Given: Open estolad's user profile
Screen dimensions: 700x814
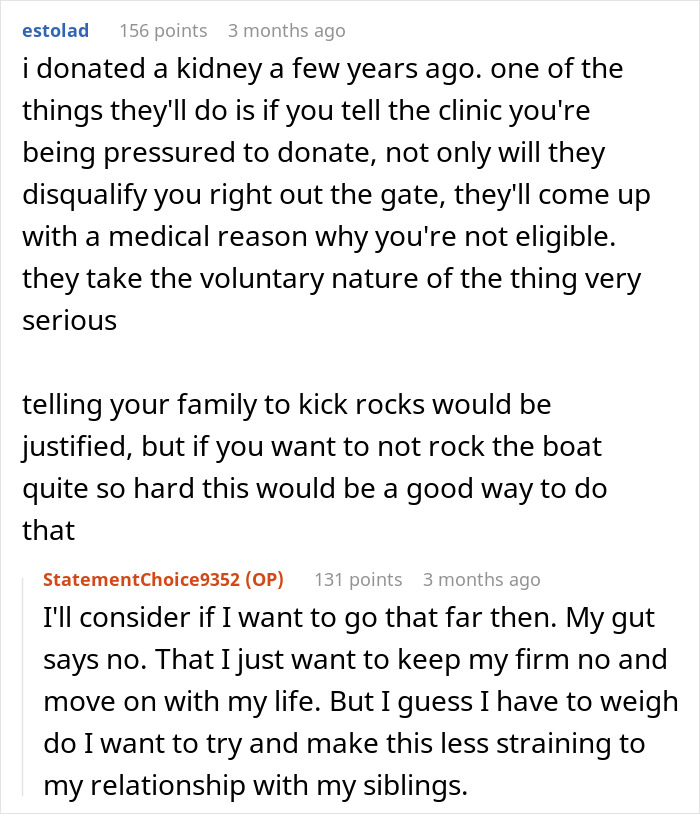Looking at the screenshot, I should click(55, 30).
